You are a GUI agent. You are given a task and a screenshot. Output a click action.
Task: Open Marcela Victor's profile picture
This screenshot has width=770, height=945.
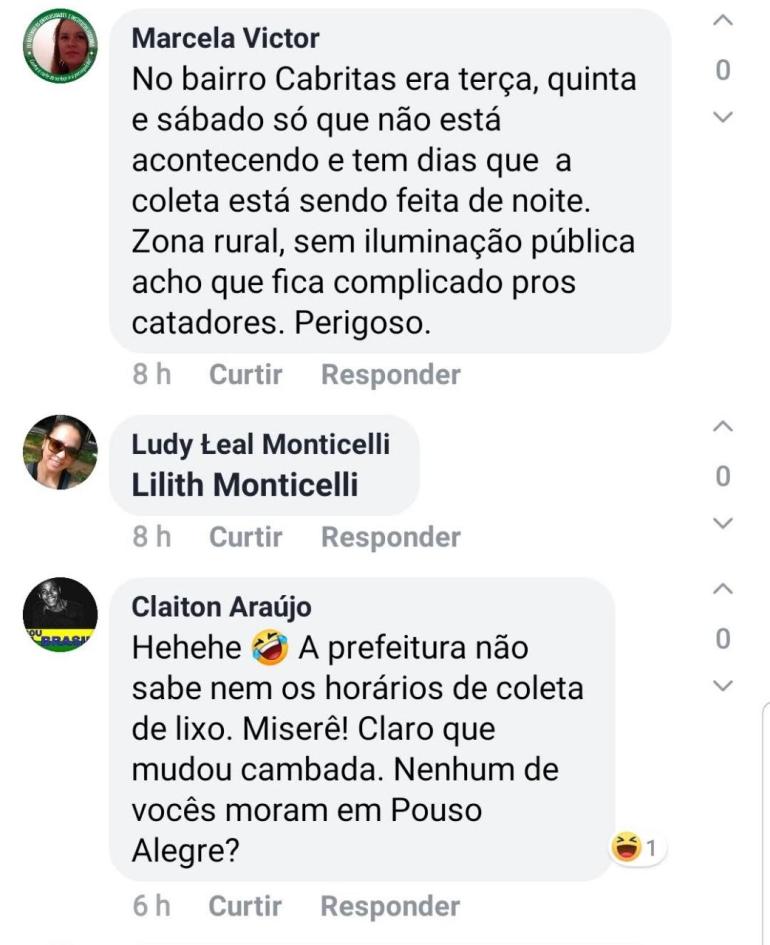[x=61, y=47]
